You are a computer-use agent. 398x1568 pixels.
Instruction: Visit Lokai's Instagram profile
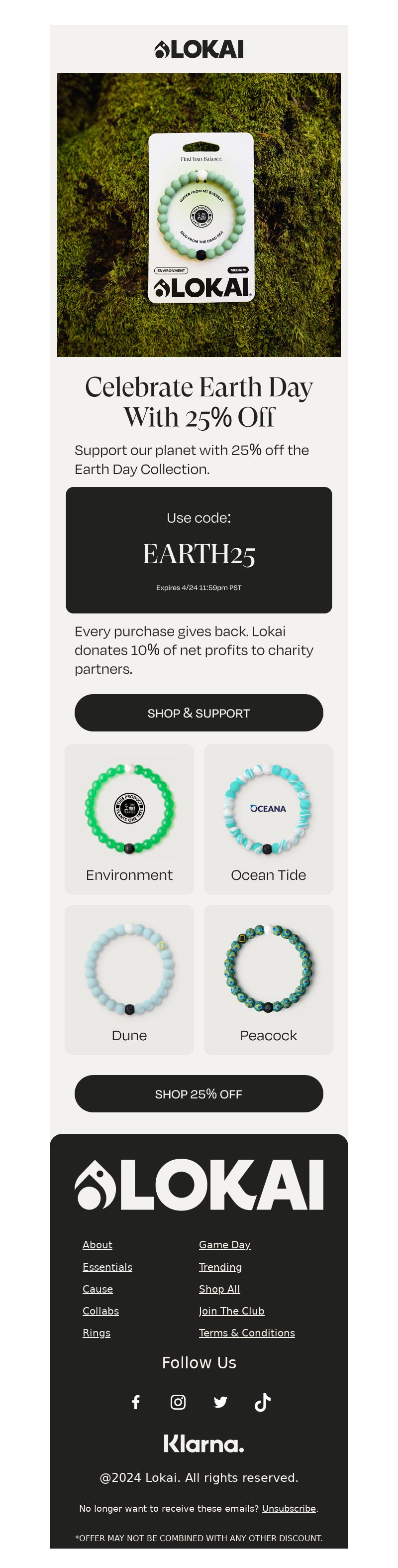[178, 1402]
